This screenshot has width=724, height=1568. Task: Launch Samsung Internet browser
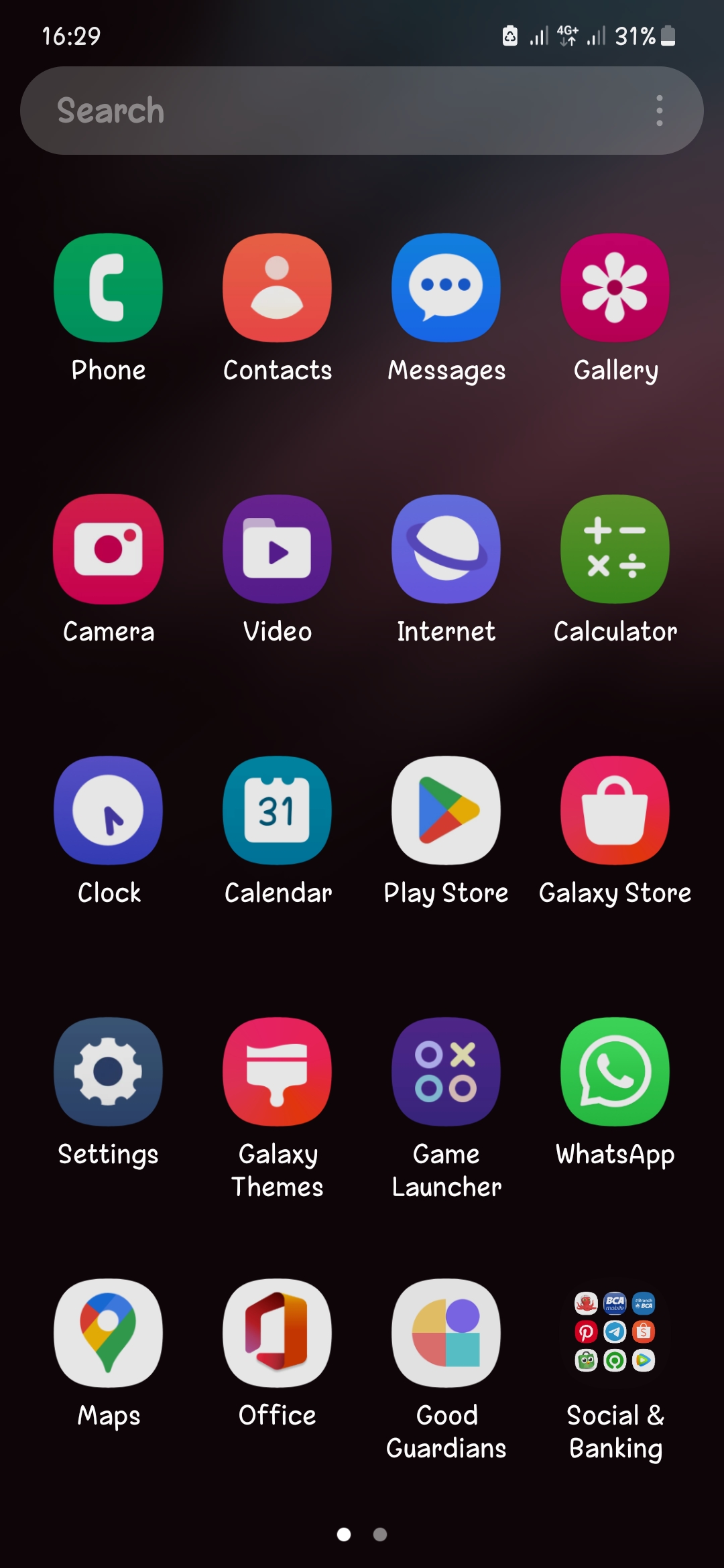446,548
